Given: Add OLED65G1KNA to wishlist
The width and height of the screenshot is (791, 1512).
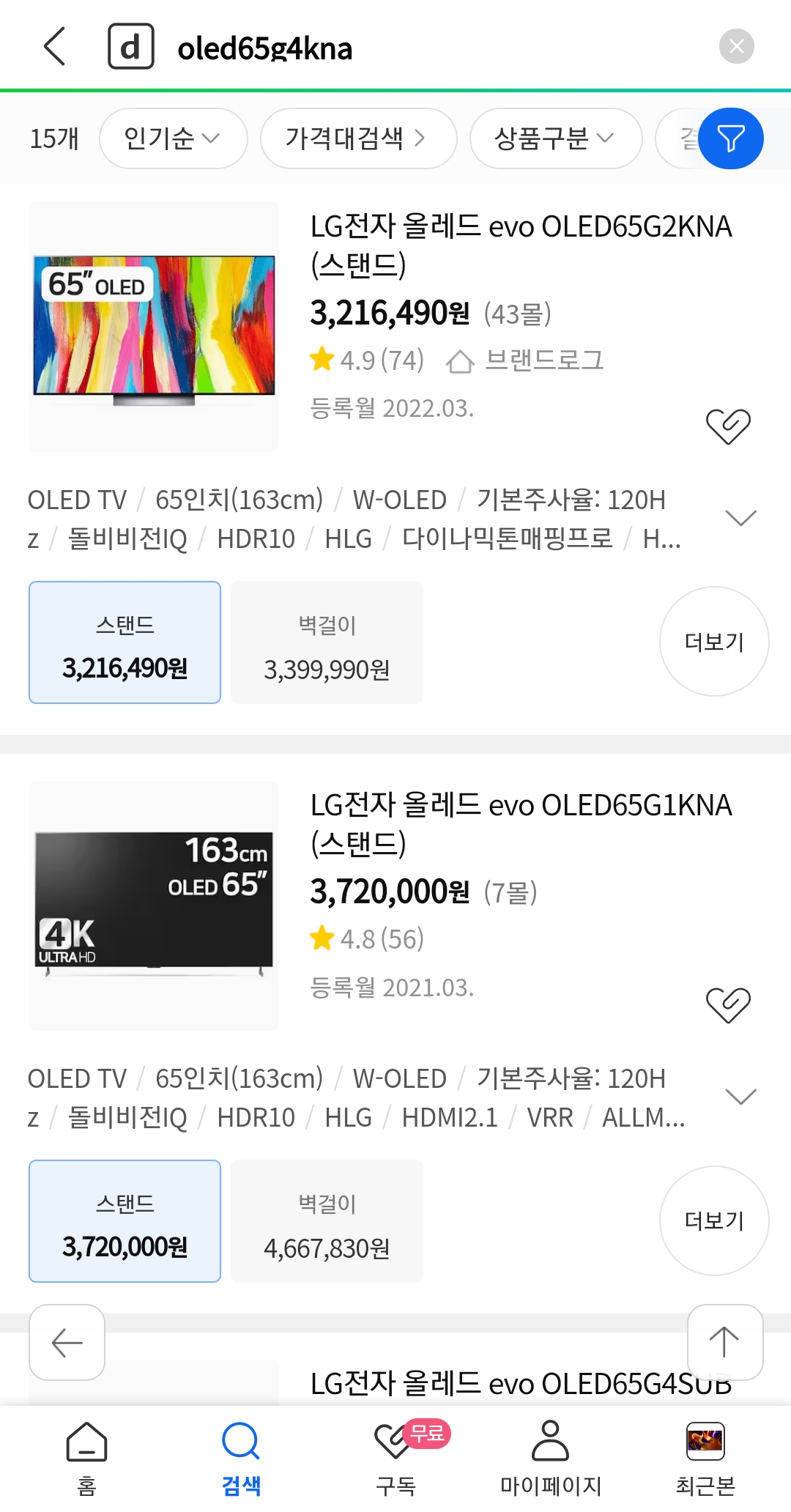Looking at the screenshot, I should pos(728,1004).
